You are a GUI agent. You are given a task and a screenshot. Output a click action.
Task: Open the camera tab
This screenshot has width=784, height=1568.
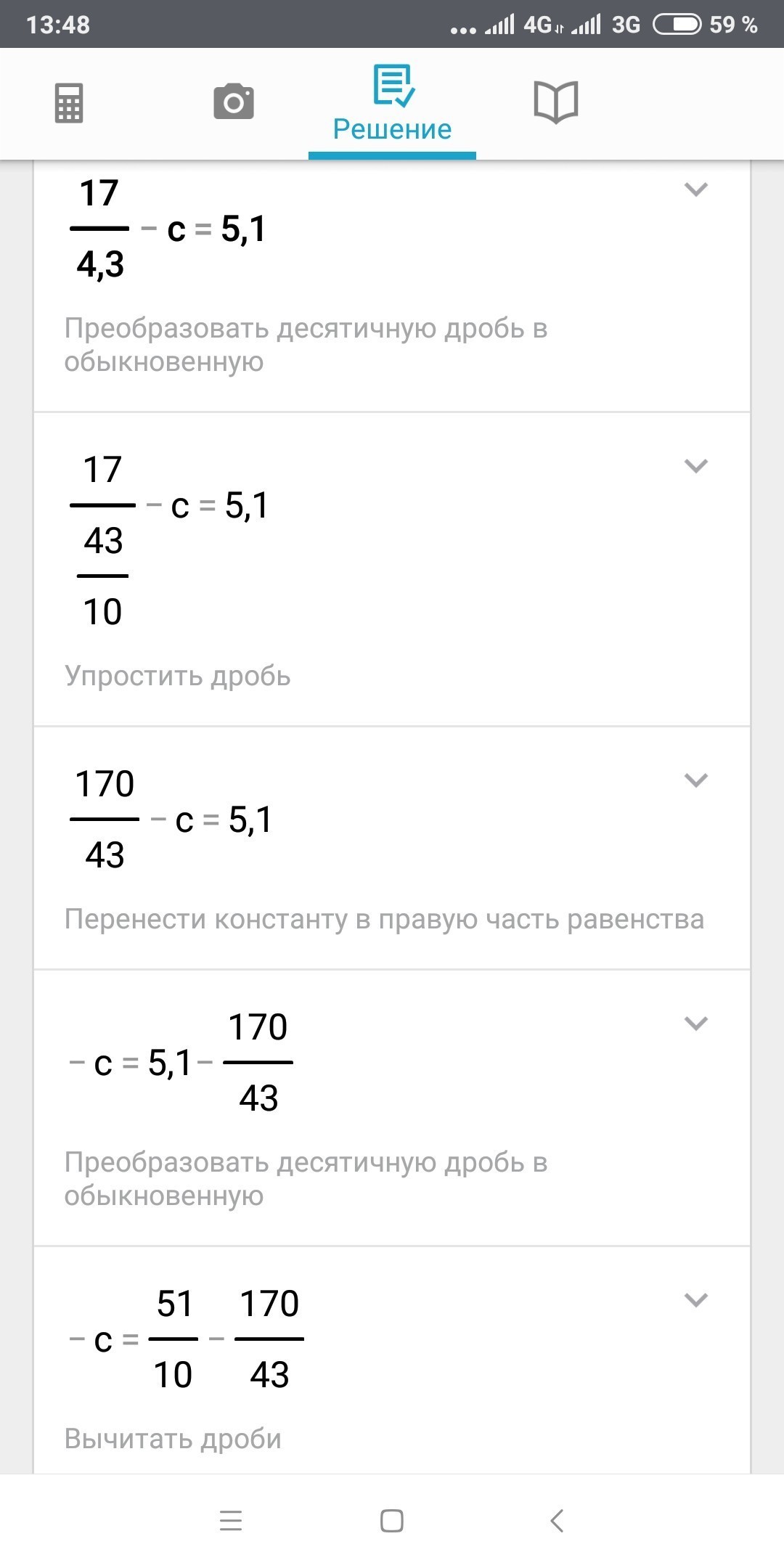point(234,102)
